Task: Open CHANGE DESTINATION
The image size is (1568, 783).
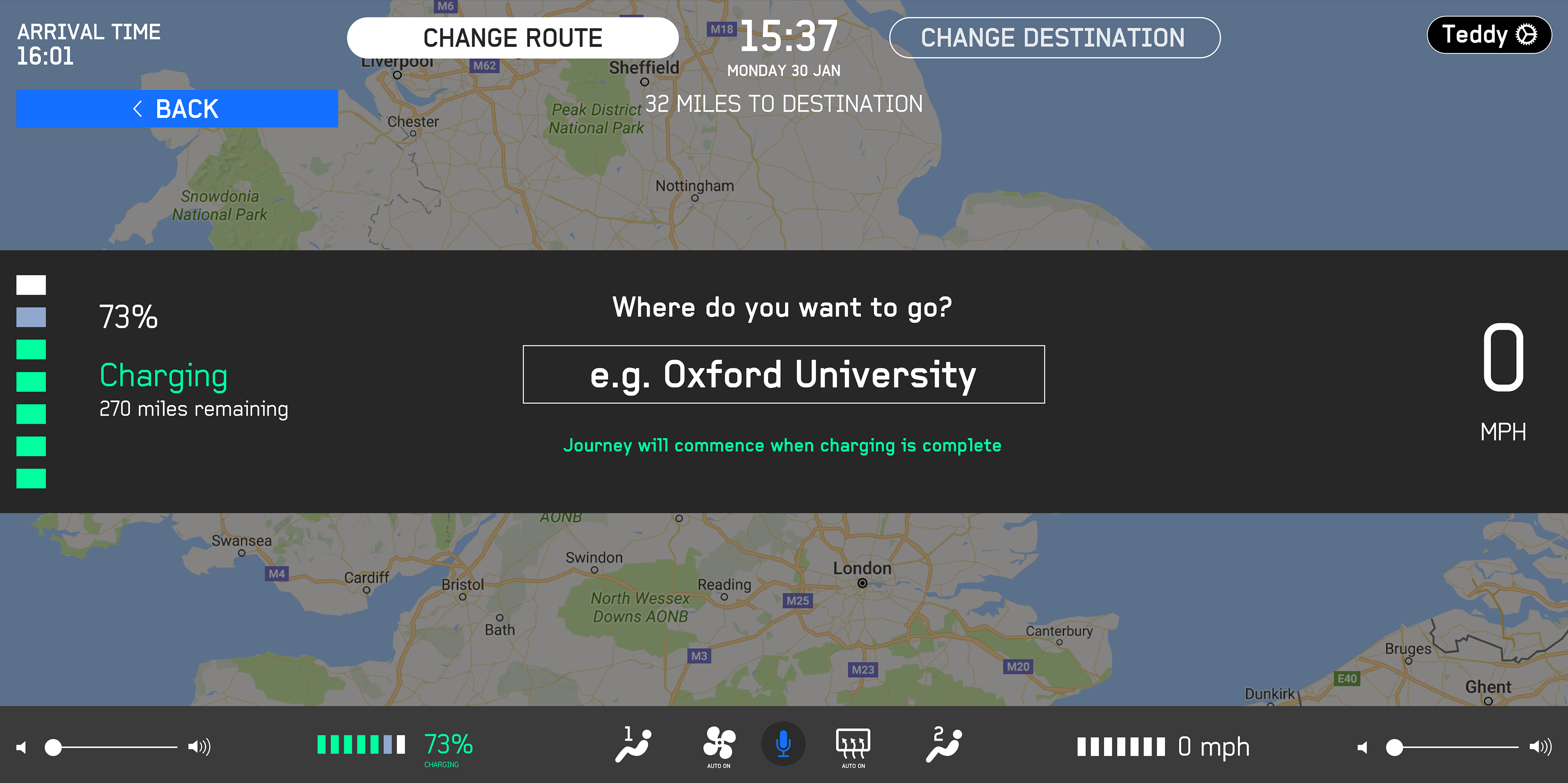Action: (1053, 38)
